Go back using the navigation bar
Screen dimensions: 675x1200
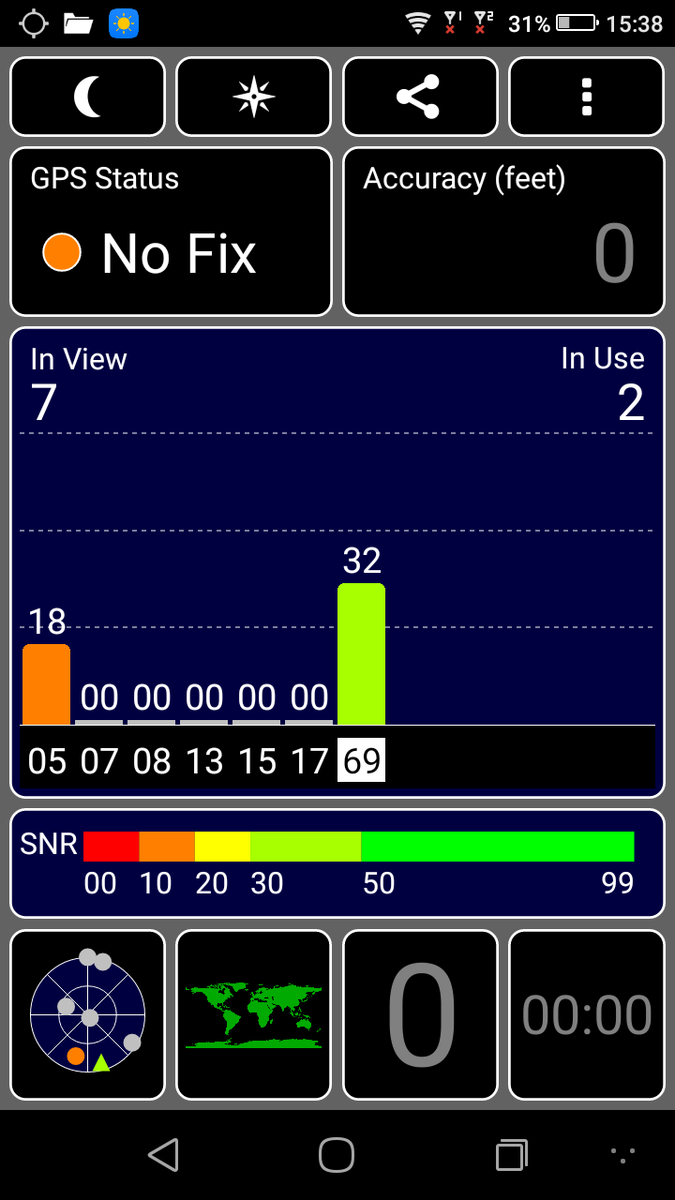(x=163, y=1155)
